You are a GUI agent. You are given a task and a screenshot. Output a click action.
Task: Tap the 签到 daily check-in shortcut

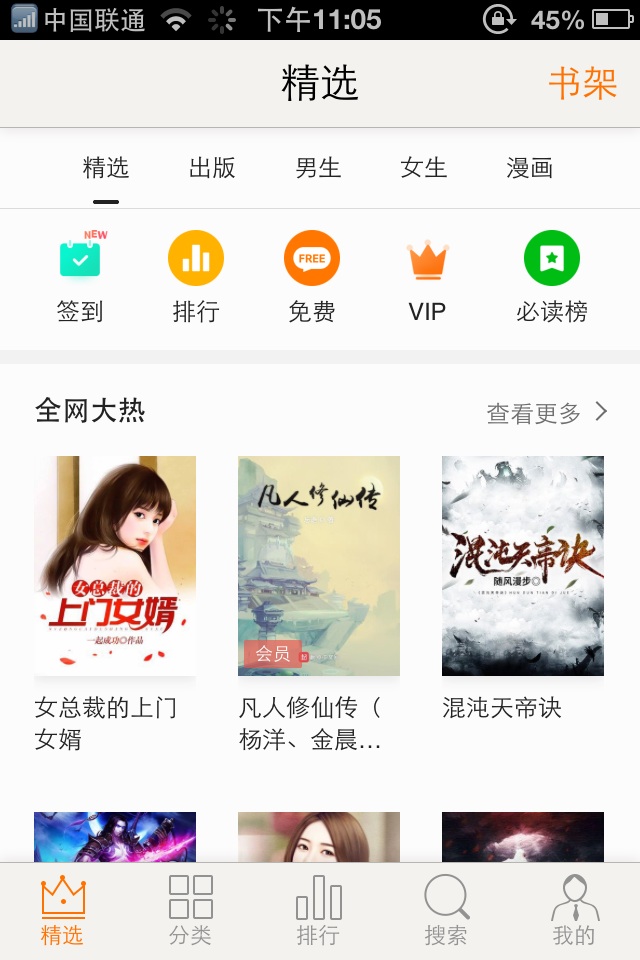(x=80, y=280)
